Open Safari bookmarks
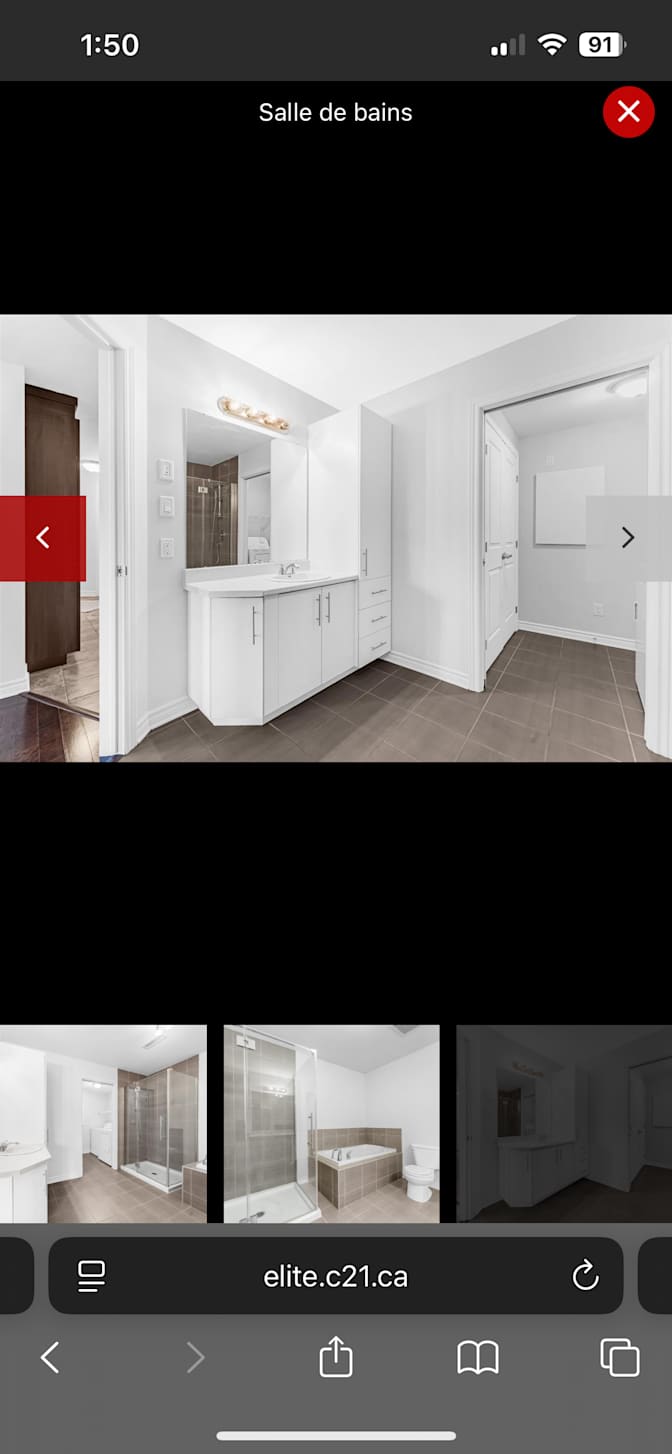 pyautogui.click(x=478, y=1357)
